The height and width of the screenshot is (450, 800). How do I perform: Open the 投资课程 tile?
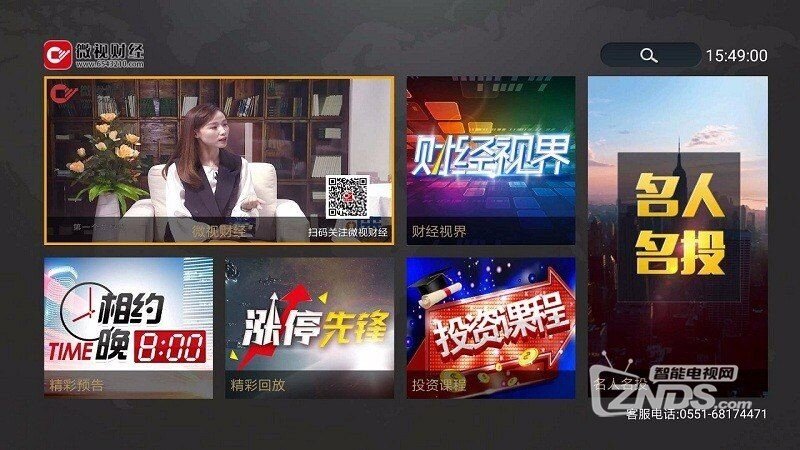[x=491, y=327]
